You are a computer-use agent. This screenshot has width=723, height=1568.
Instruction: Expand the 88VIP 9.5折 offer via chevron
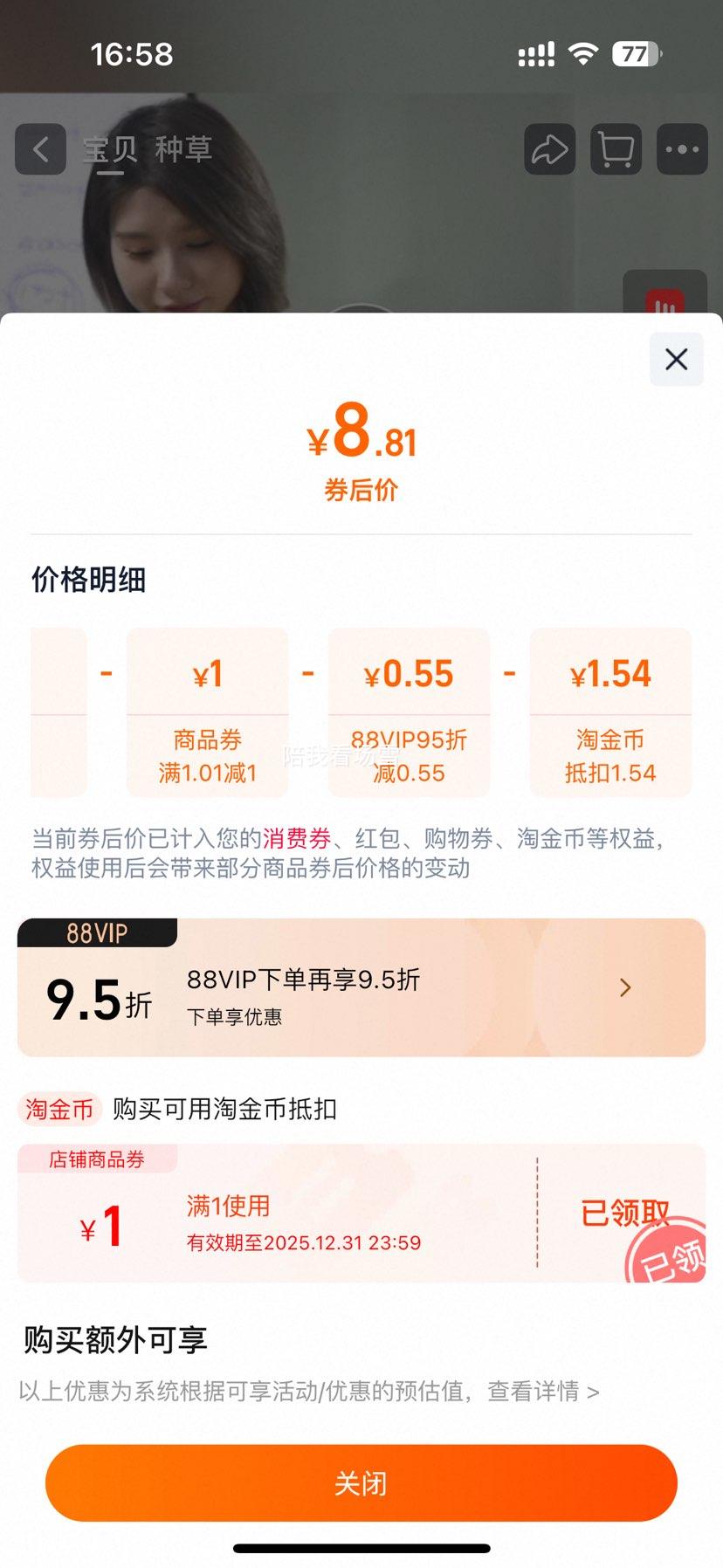coord(625,987)
